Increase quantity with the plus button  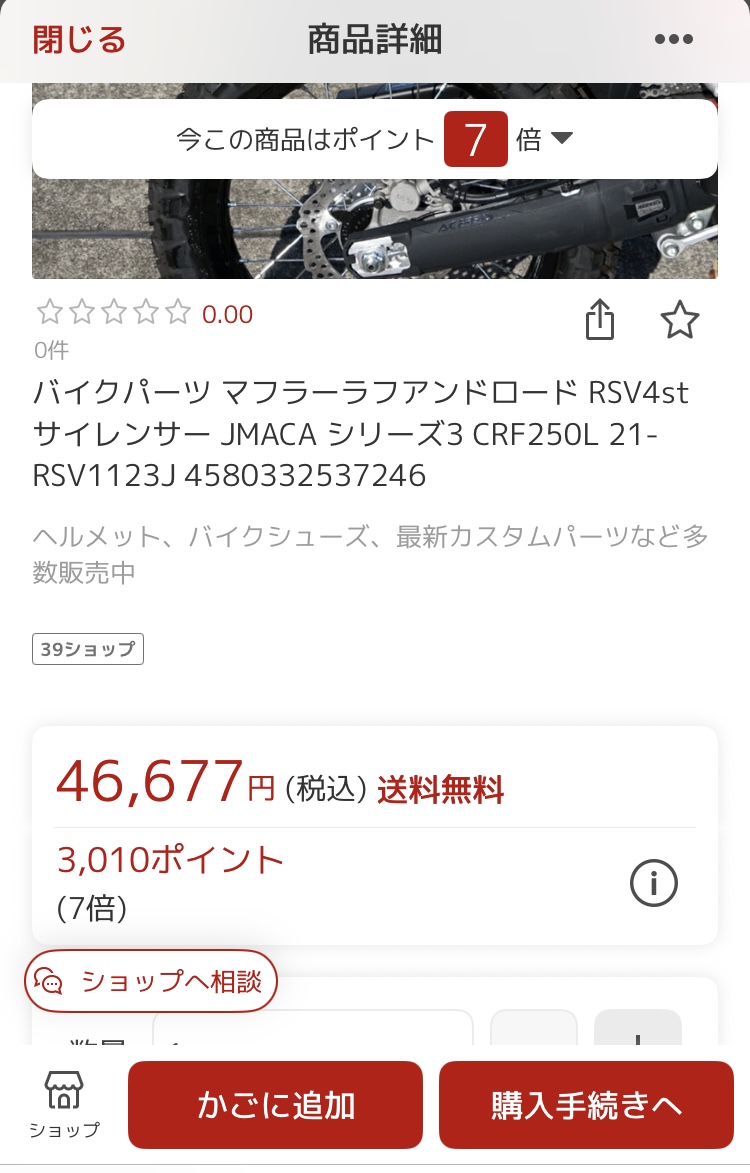pos(637,1030)
